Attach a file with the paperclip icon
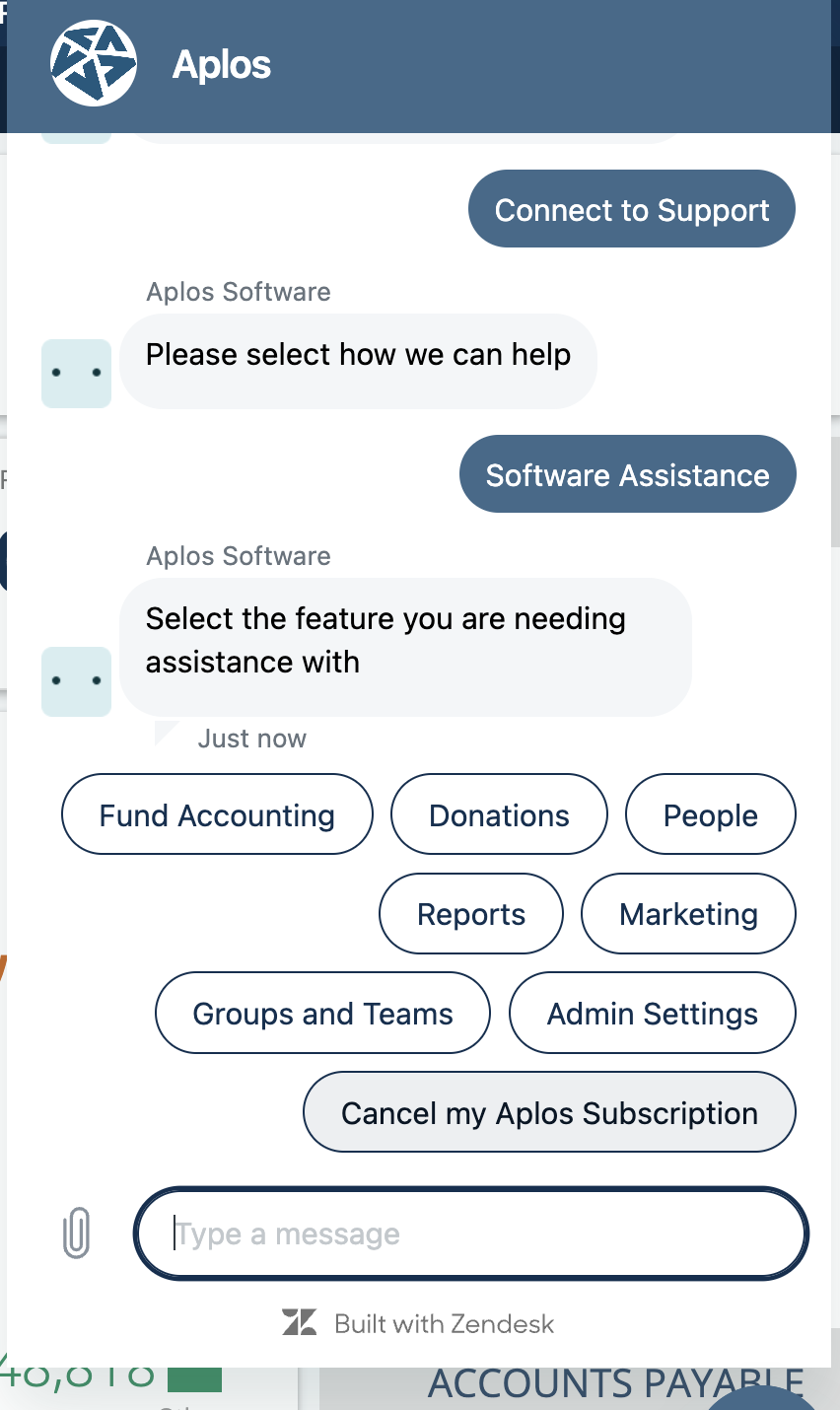 coord(77,1233)
